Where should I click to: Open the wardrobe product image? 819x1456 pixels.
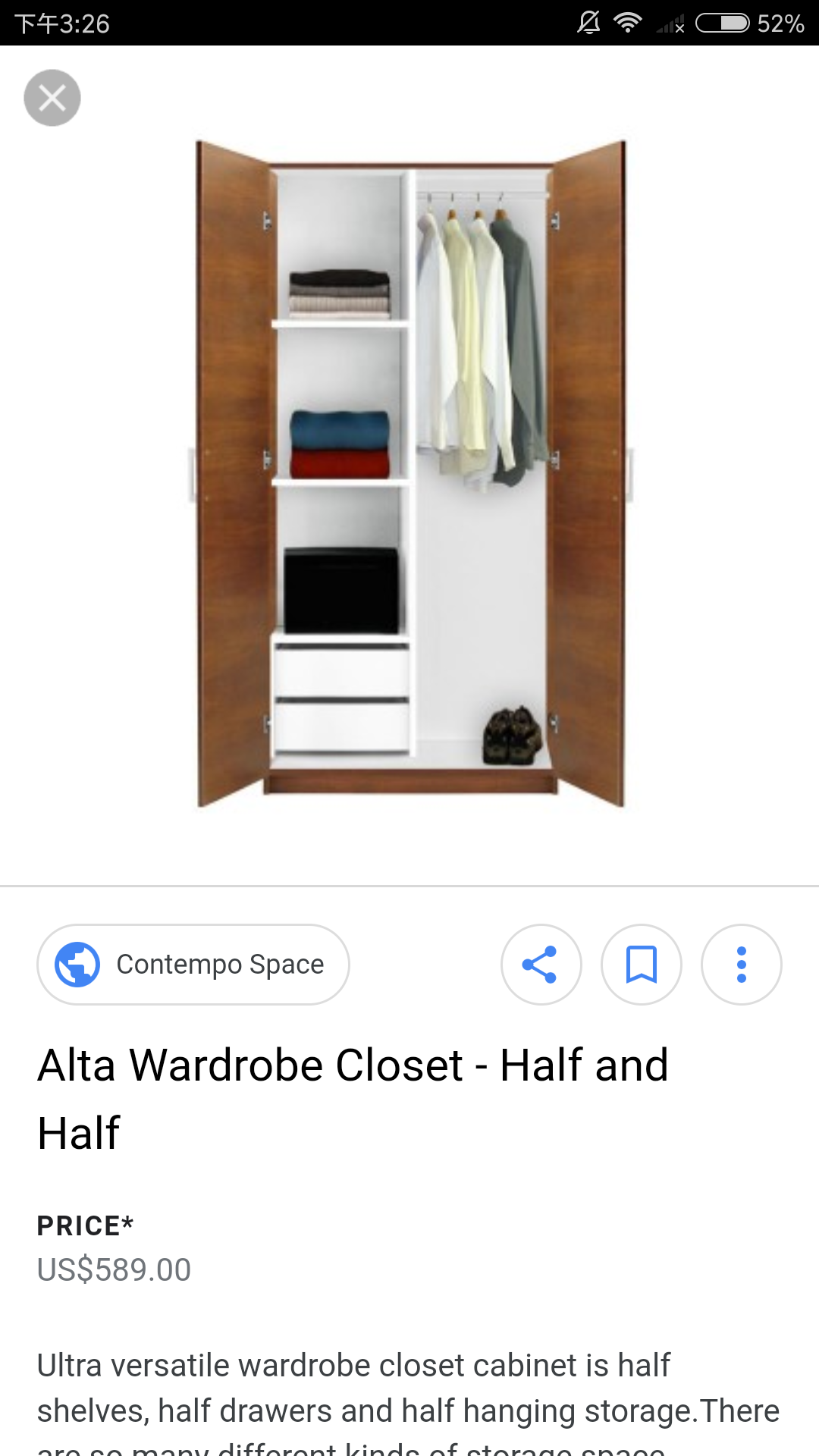click(x=410, y=474)
